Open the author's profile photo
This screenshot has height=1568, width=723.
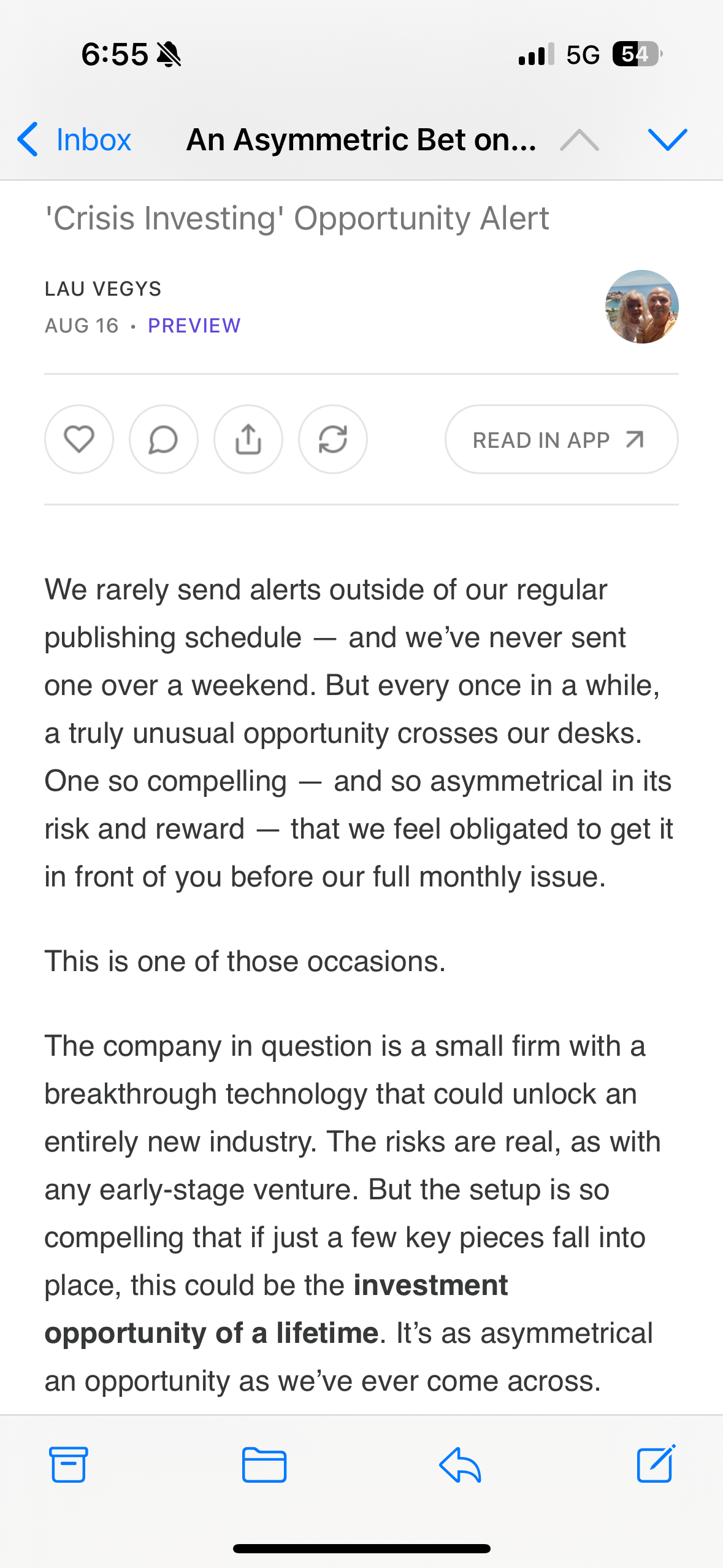[x=641, y=307]
